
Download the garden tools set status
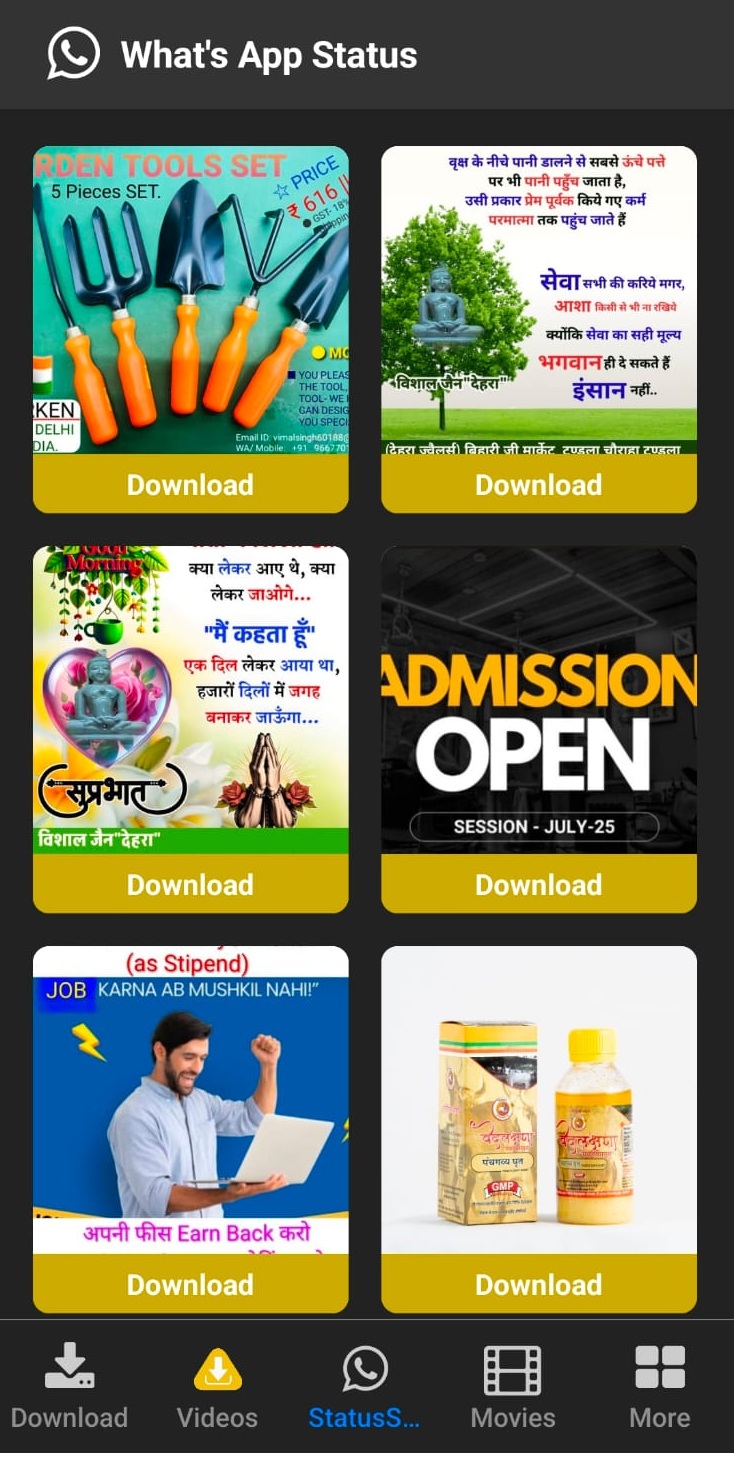click(x=190, y=485)
